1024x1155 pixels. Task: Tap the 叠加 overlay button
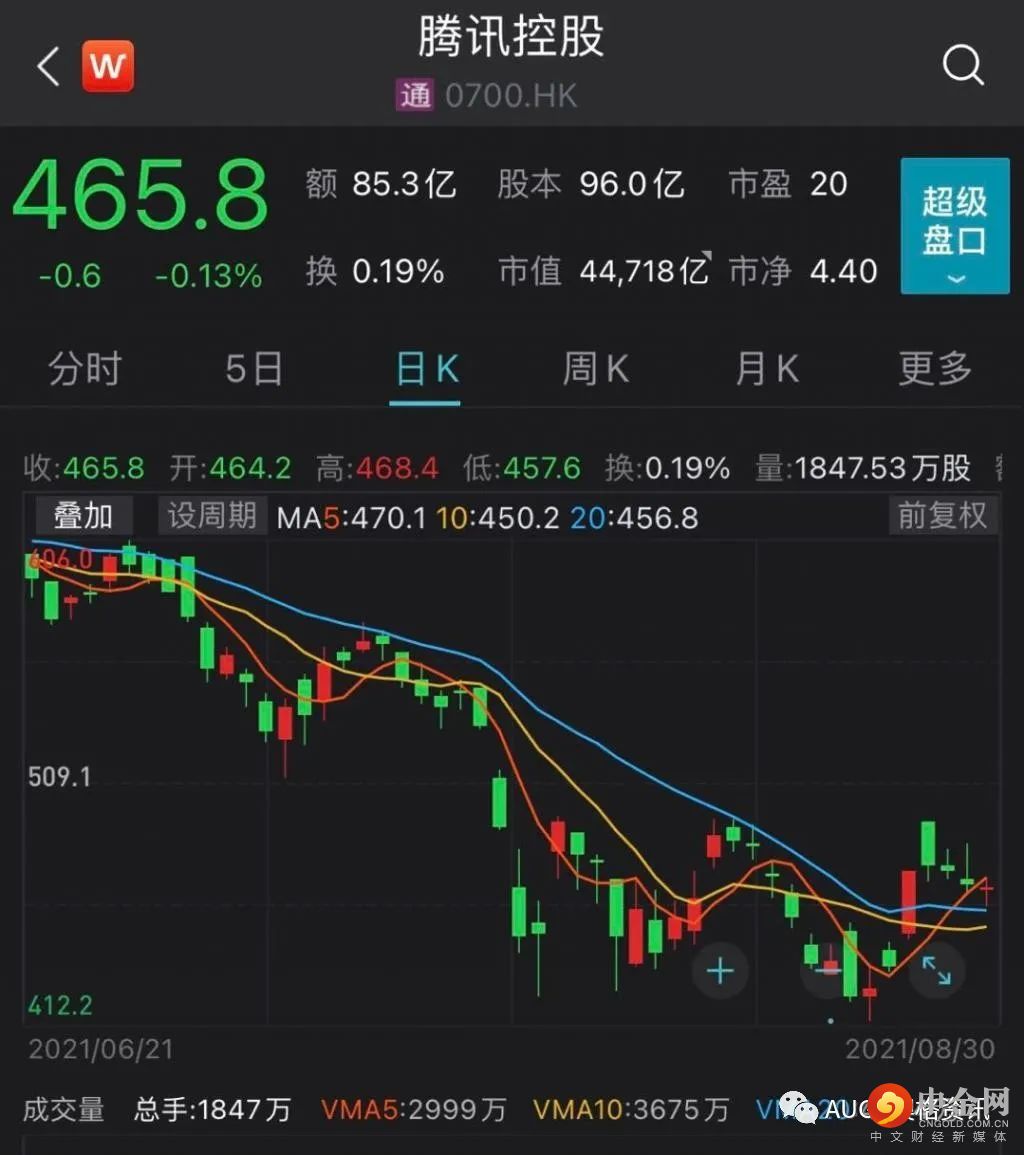click(x=83, y=516)
